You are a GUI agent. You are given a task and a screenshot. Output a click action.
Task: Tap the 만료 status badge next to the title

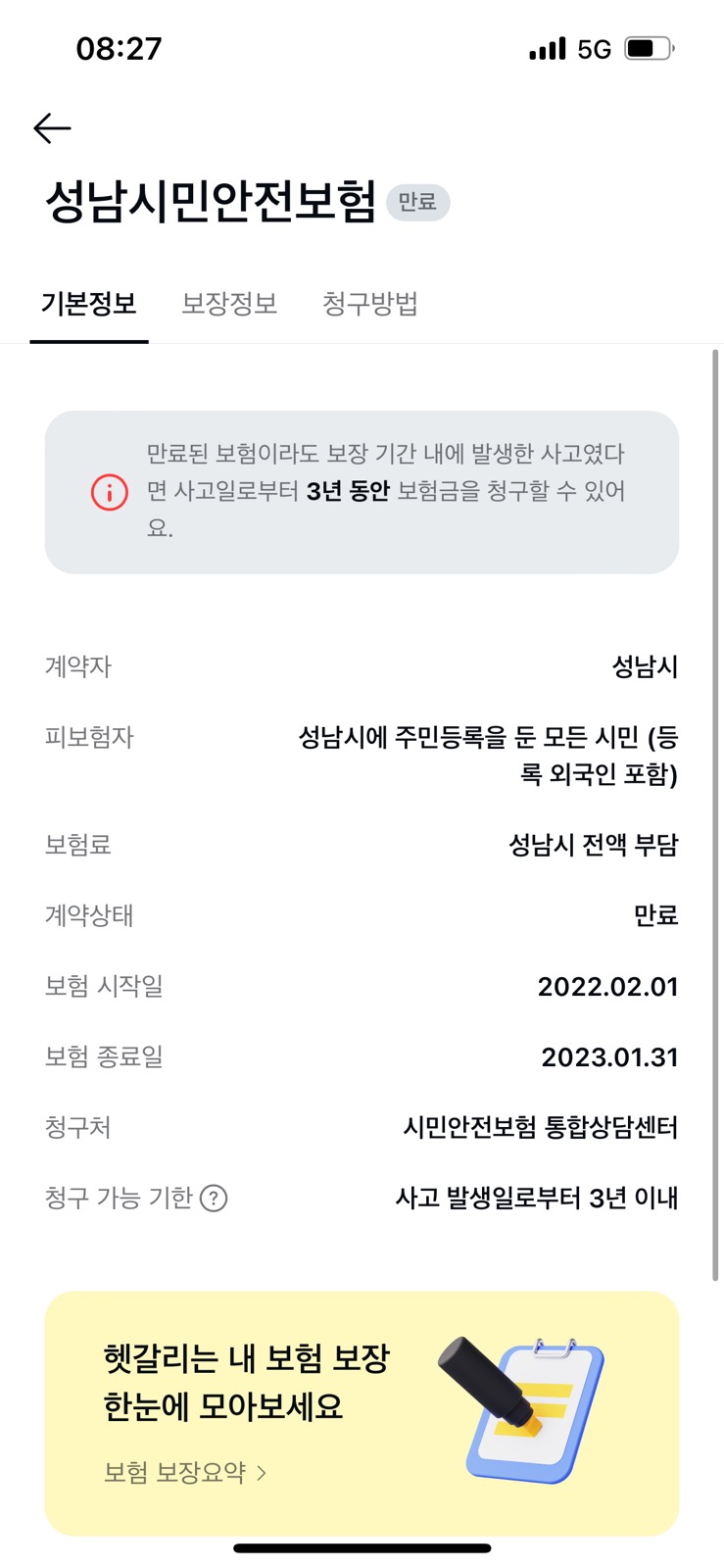pyautogui.click(x=417, y=202)
